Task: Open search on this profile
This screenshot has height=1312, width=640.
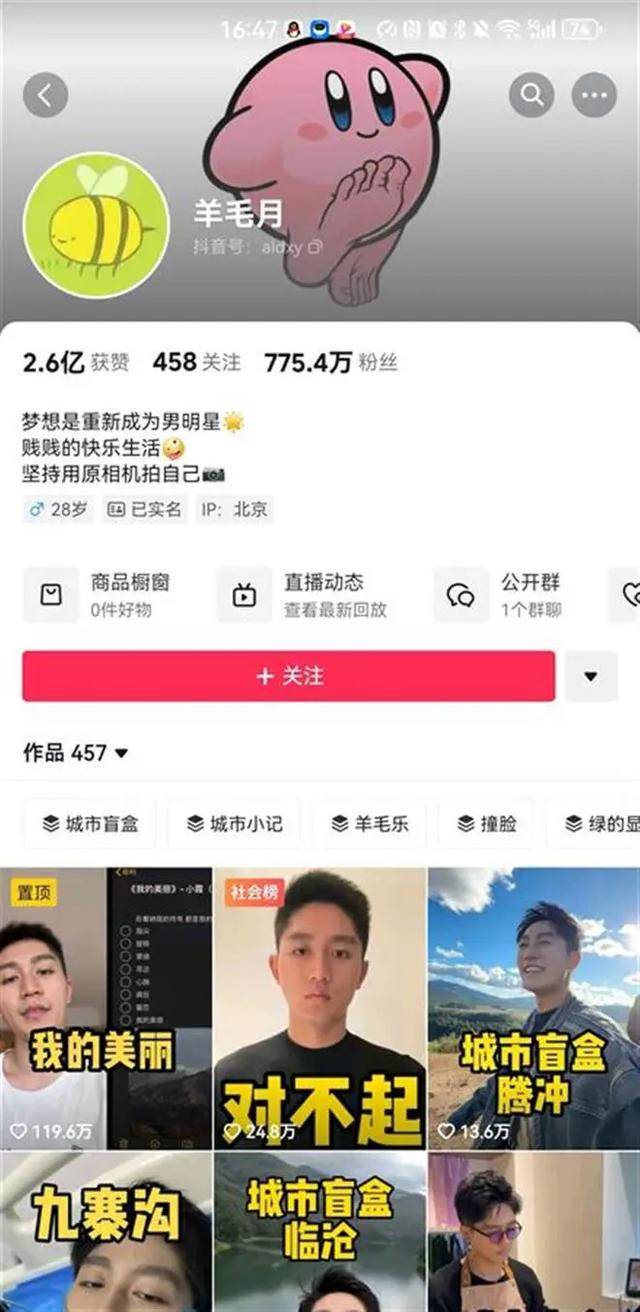Action: [x=531, y=96]
